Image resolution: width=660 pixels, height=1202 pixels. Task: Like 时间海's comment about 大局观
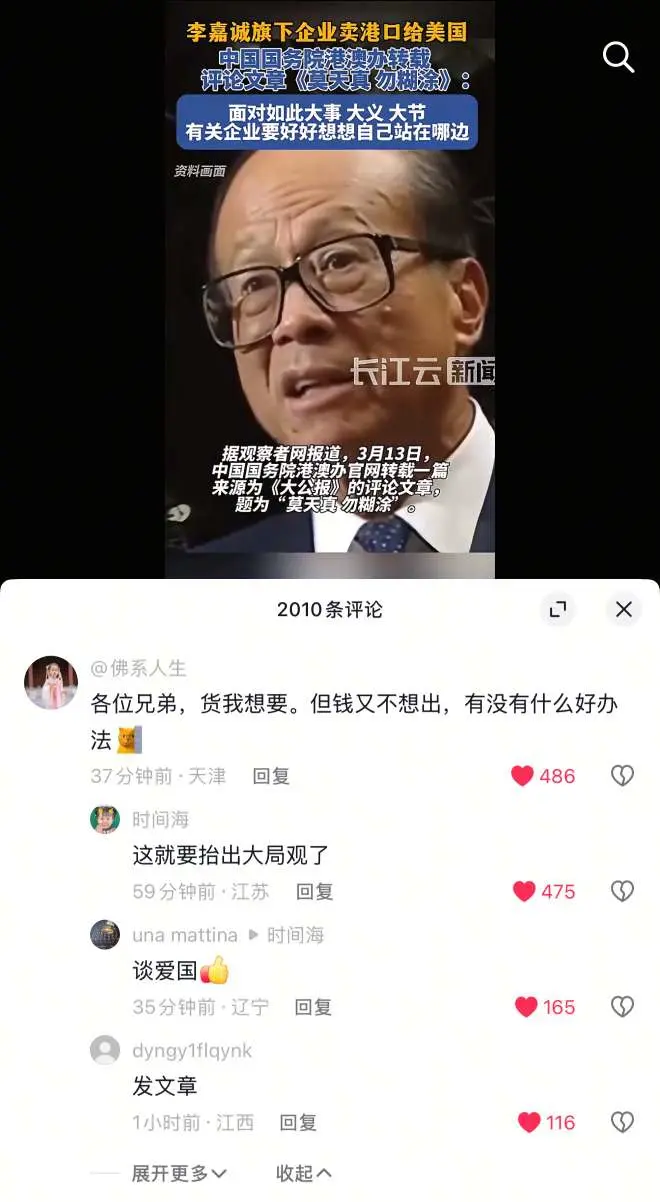pos(524,891)
